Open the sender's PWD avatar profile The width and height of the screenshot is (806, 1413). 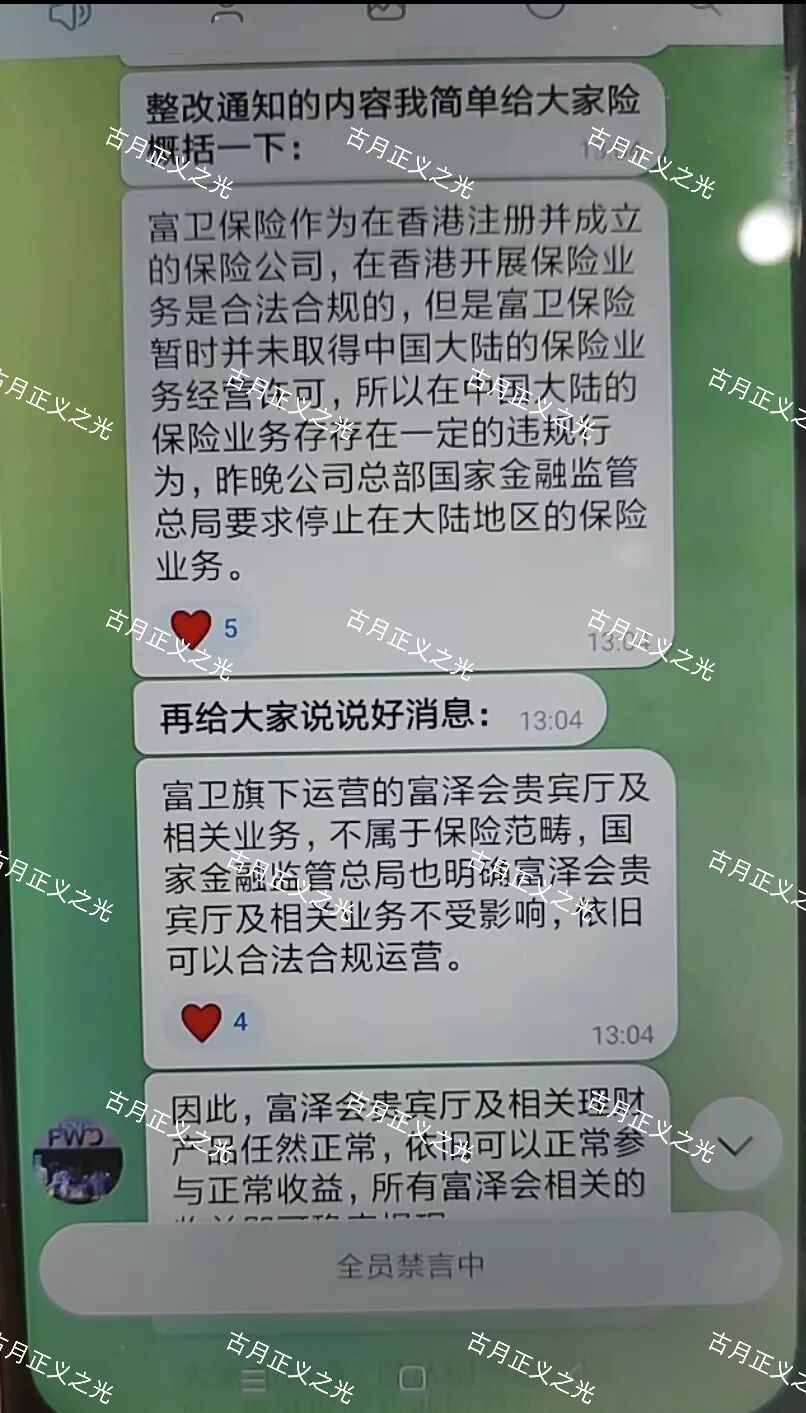78,1160
